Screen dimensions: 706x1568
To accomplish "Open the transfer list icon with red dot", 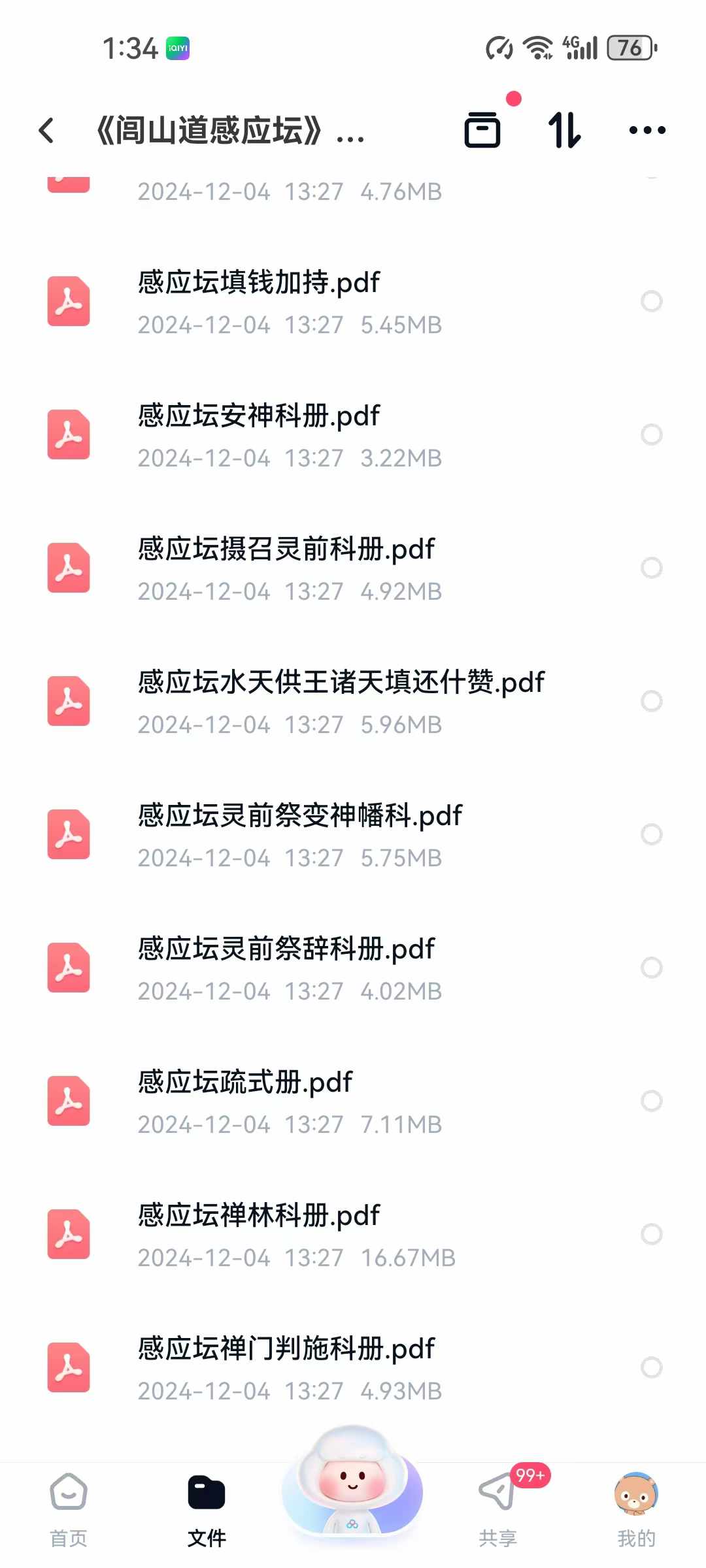I will (484, 129).
